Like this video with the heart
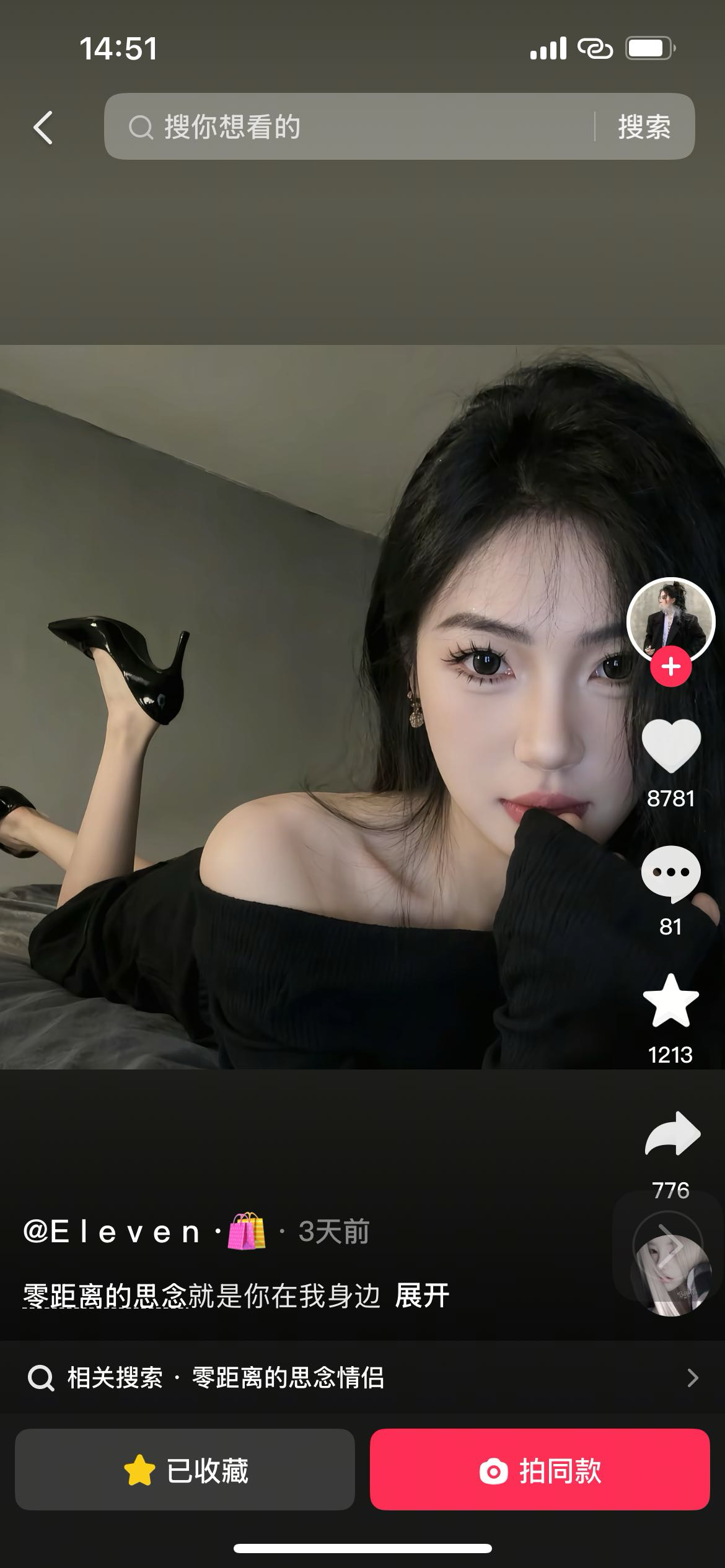The width and height of the screenshot is (725, 1568). point(670,746)
